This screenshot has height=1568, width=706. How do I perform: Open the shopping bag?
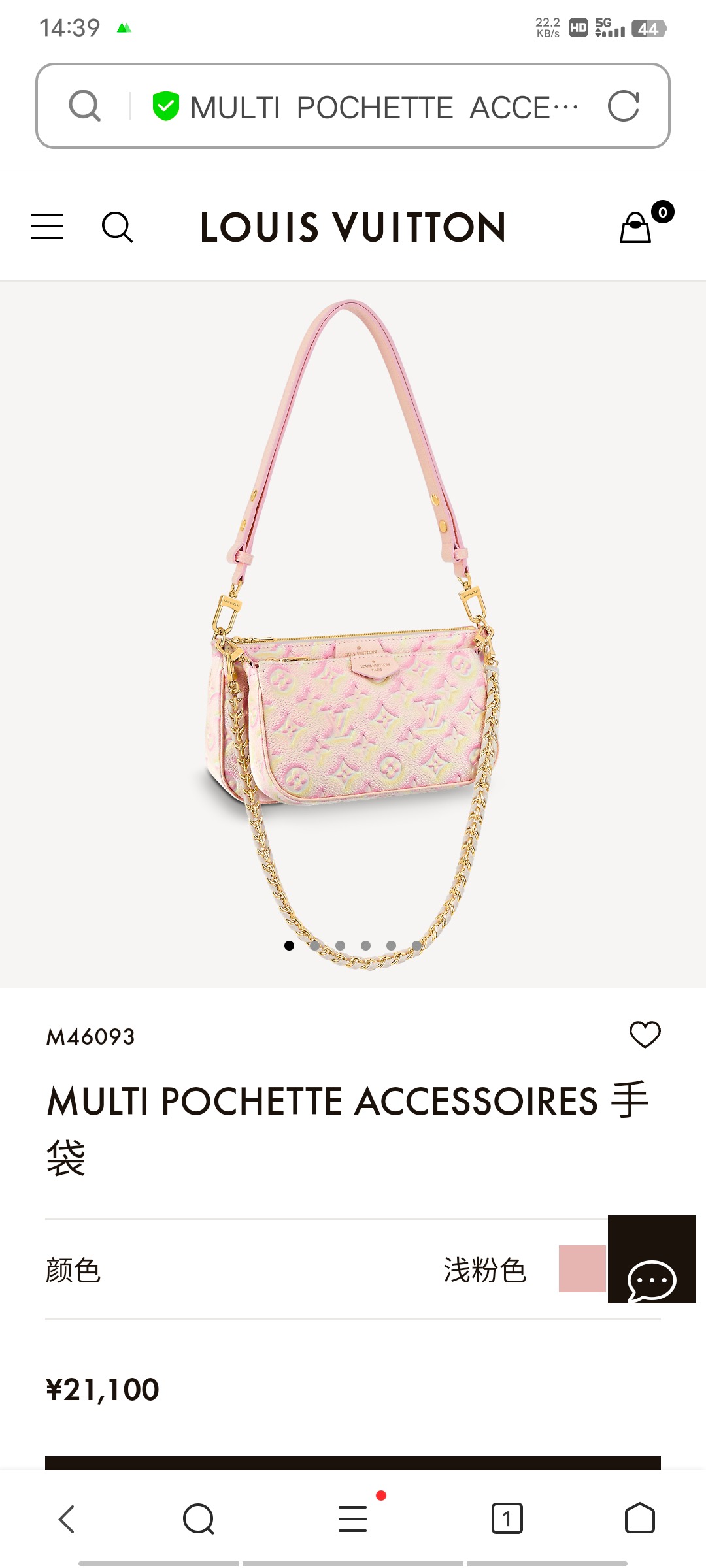pyautogui.click(x=636, y=227)
